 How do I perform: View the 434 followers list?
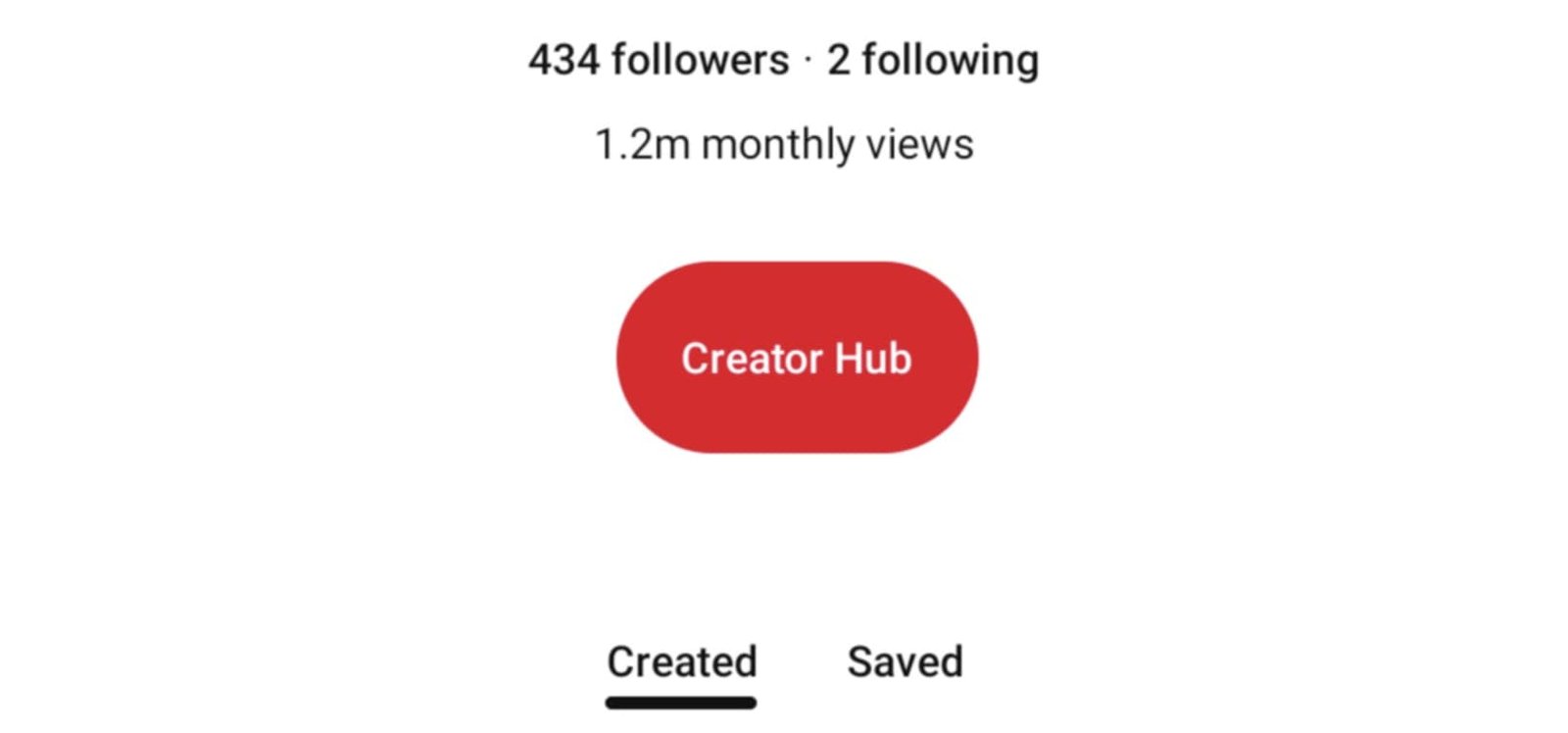659,60
